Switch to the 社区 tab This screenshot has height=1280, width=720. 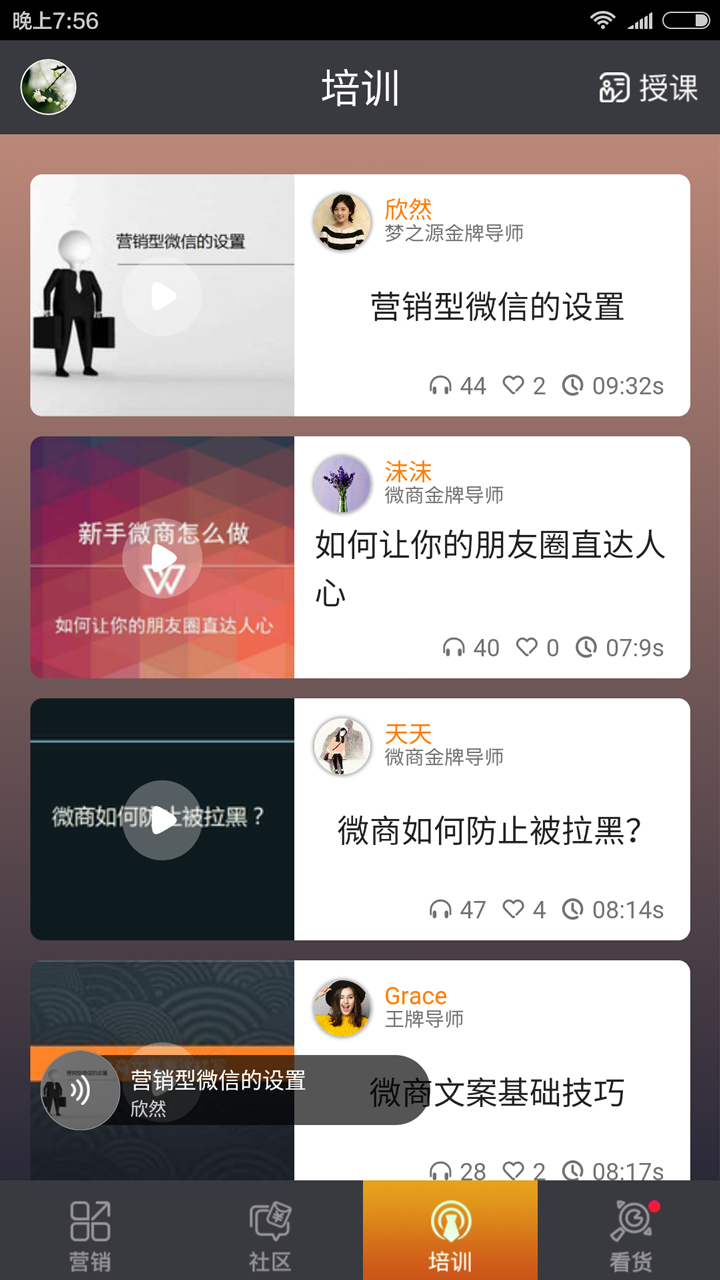(270, 1235)
